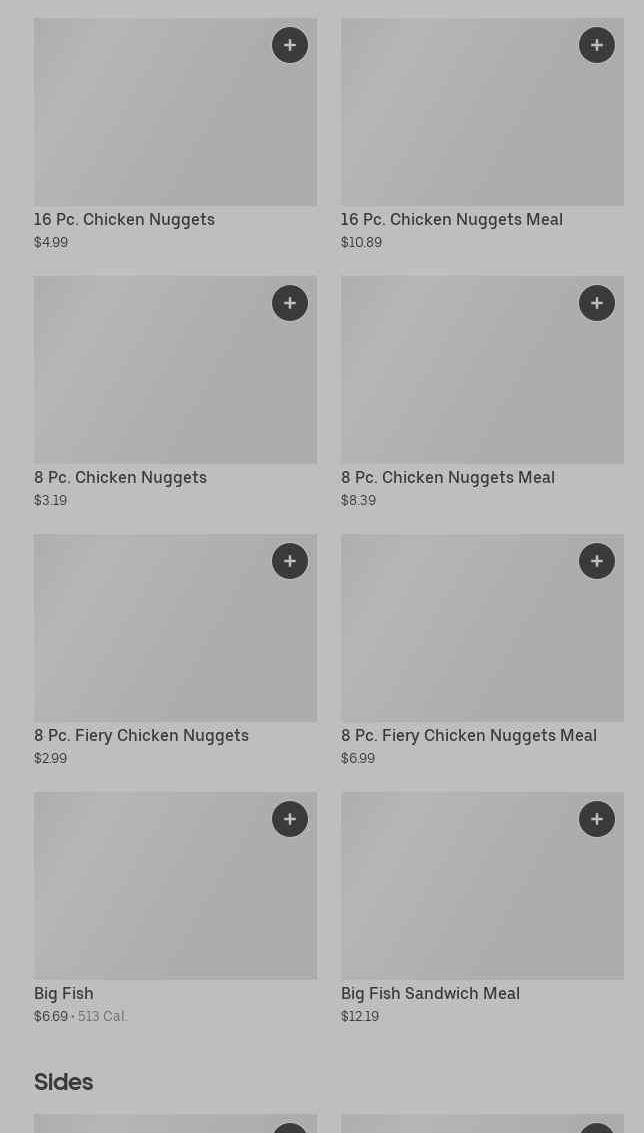View 8 Pc. Fiery Chicken Nuggets Meal details
Screen dimensions: 644x1133
(460, 640)
